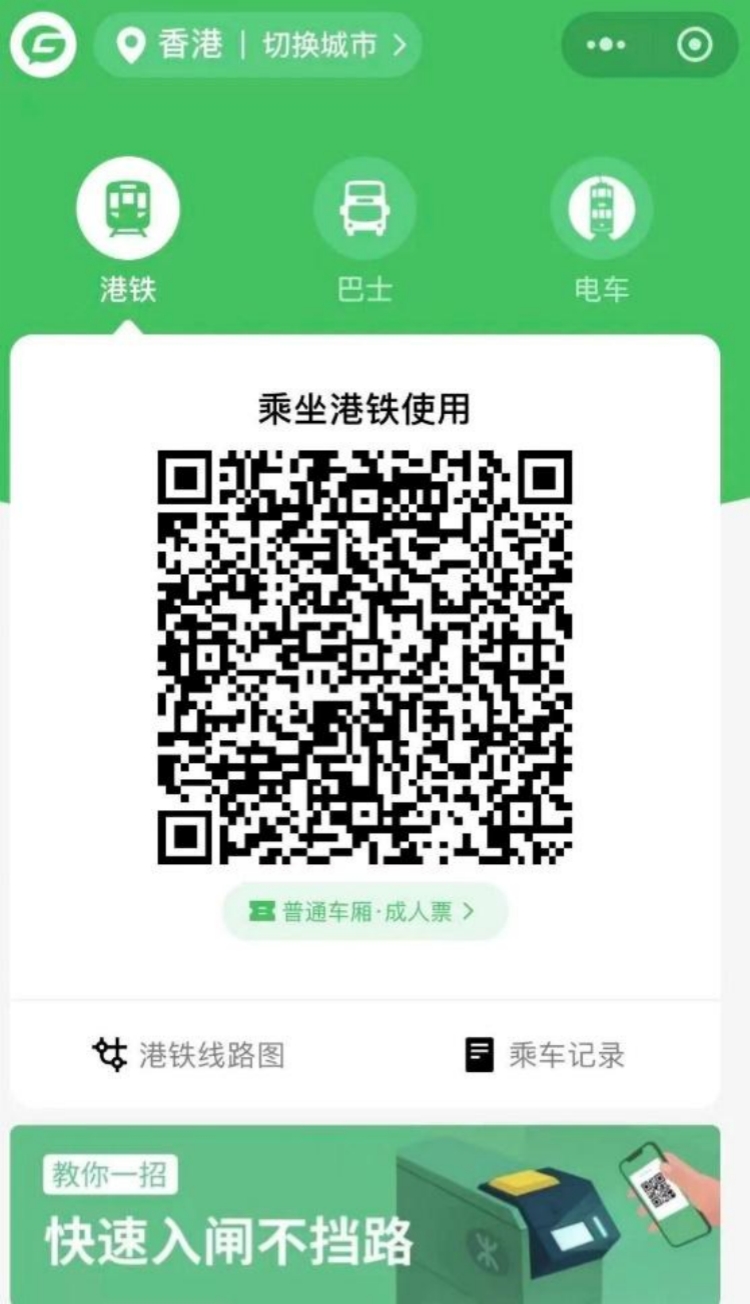The width and height of the screenshot is (750, 1304).
Task: View 乘车记录
Action: (546, 1054)
